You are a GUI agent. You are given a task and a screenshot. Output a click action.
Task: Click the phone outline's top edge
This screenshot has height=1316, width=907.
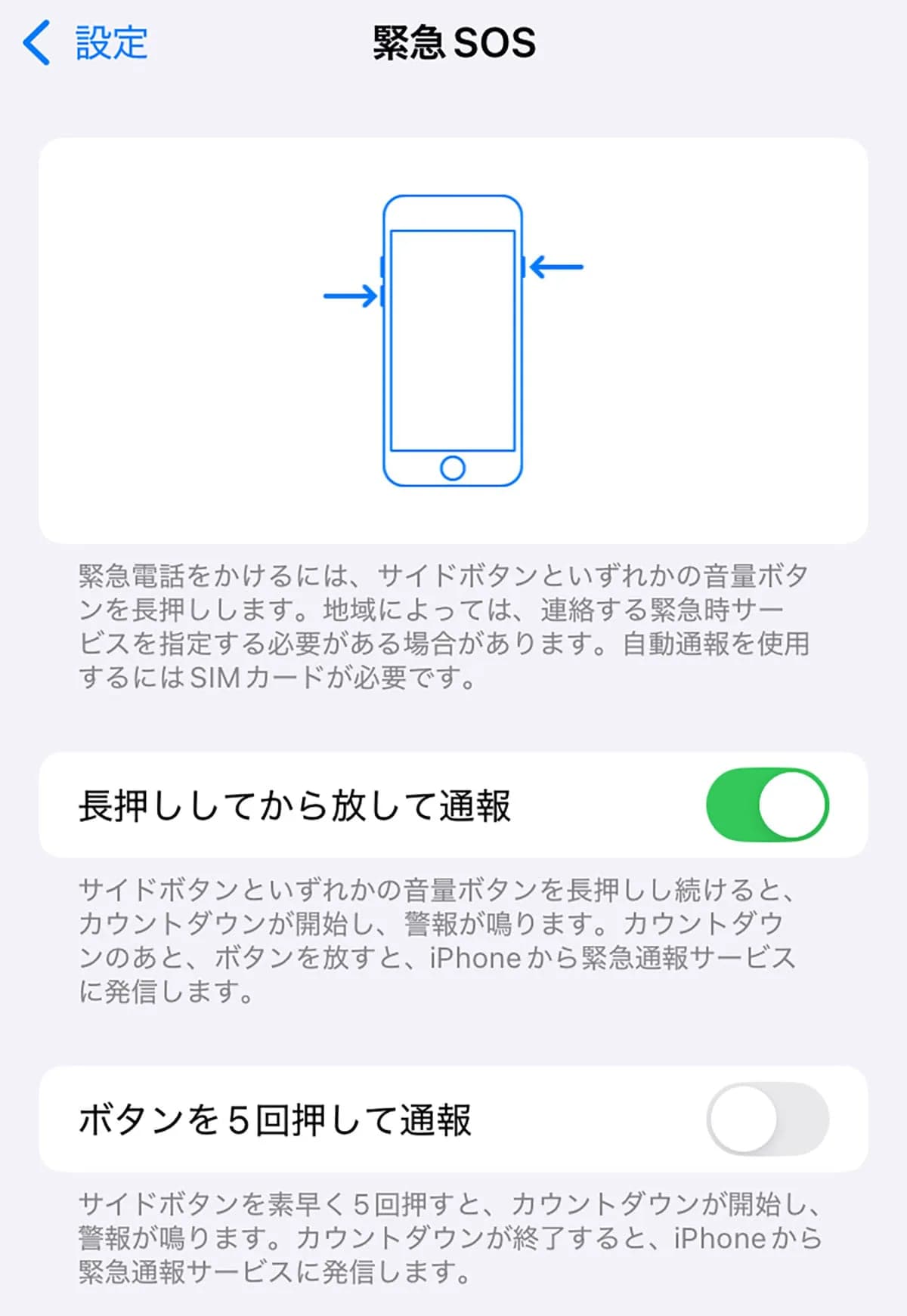coord(453,195)
